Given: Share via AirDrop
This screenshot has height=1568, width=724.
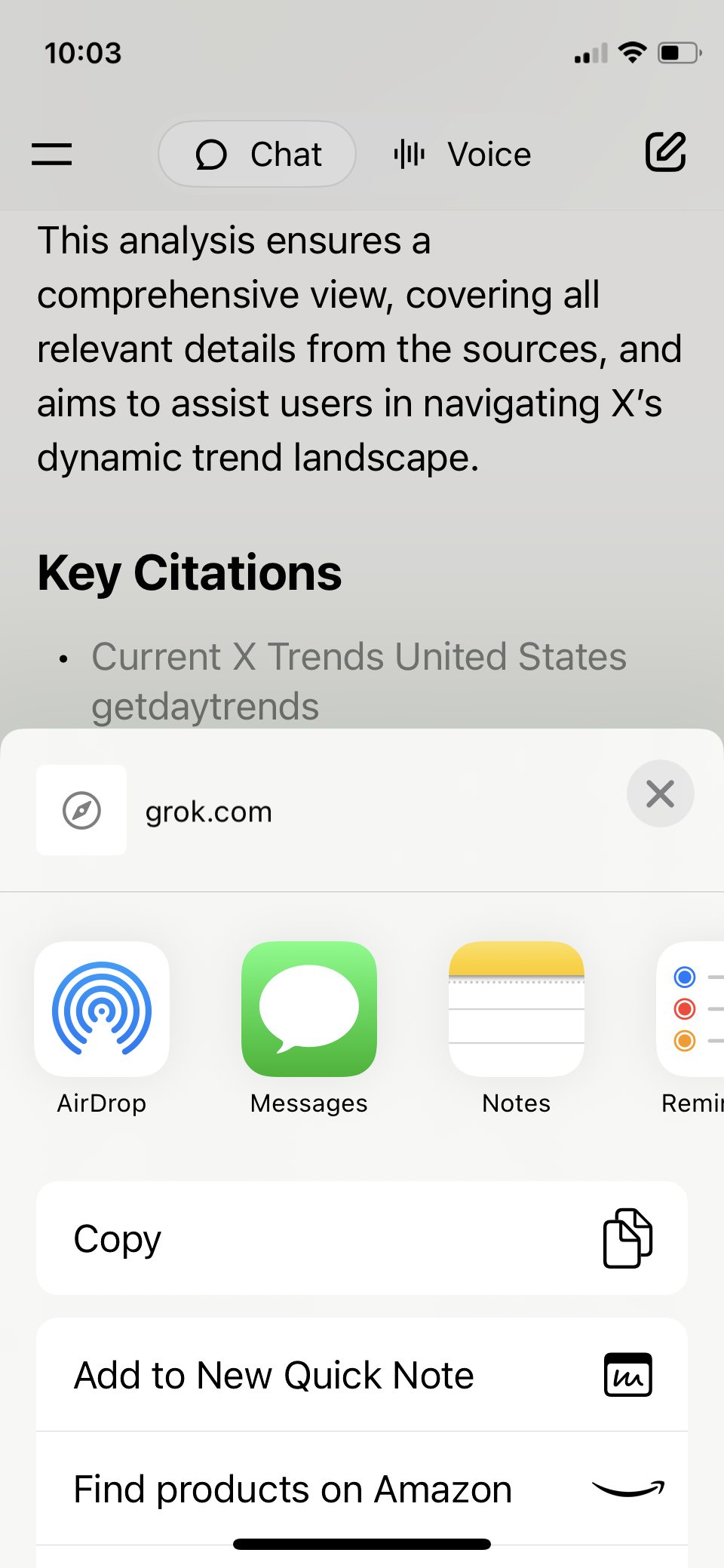Looking at the screenshot, I should [102, 1009].
